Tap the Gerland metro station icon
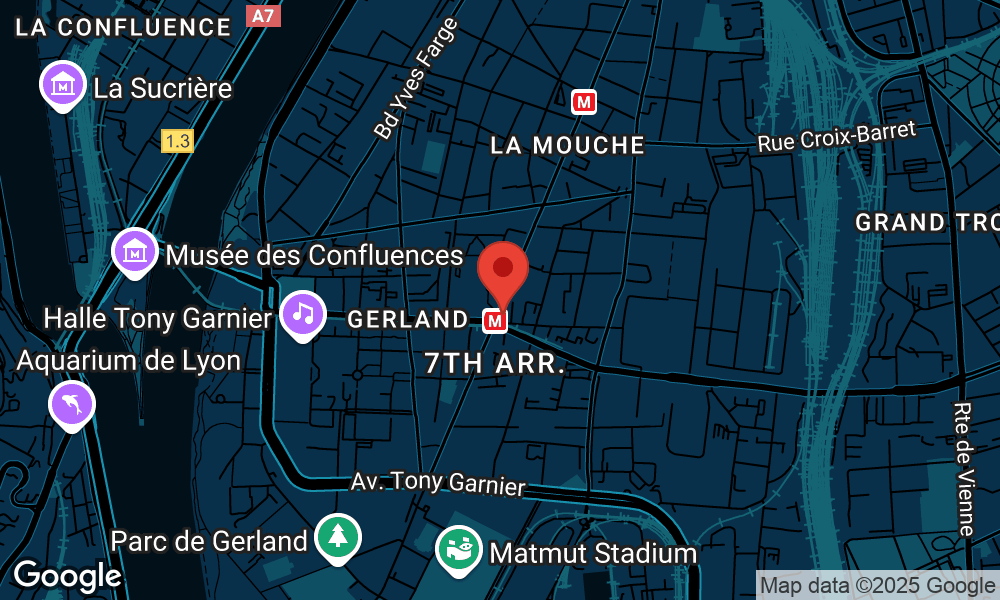This screenshot has width=1000, height=600. [495, 321]
